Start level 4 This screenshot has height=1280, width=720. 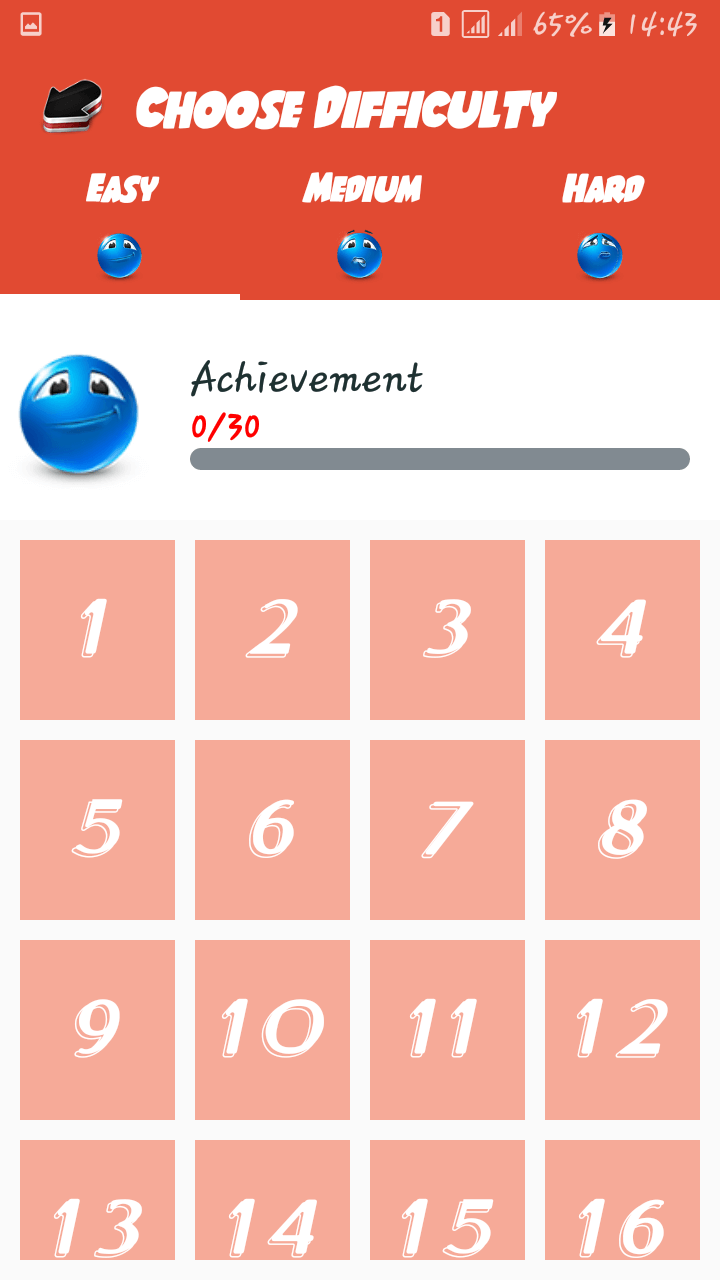pyautogui.click(x=622, y=630)
